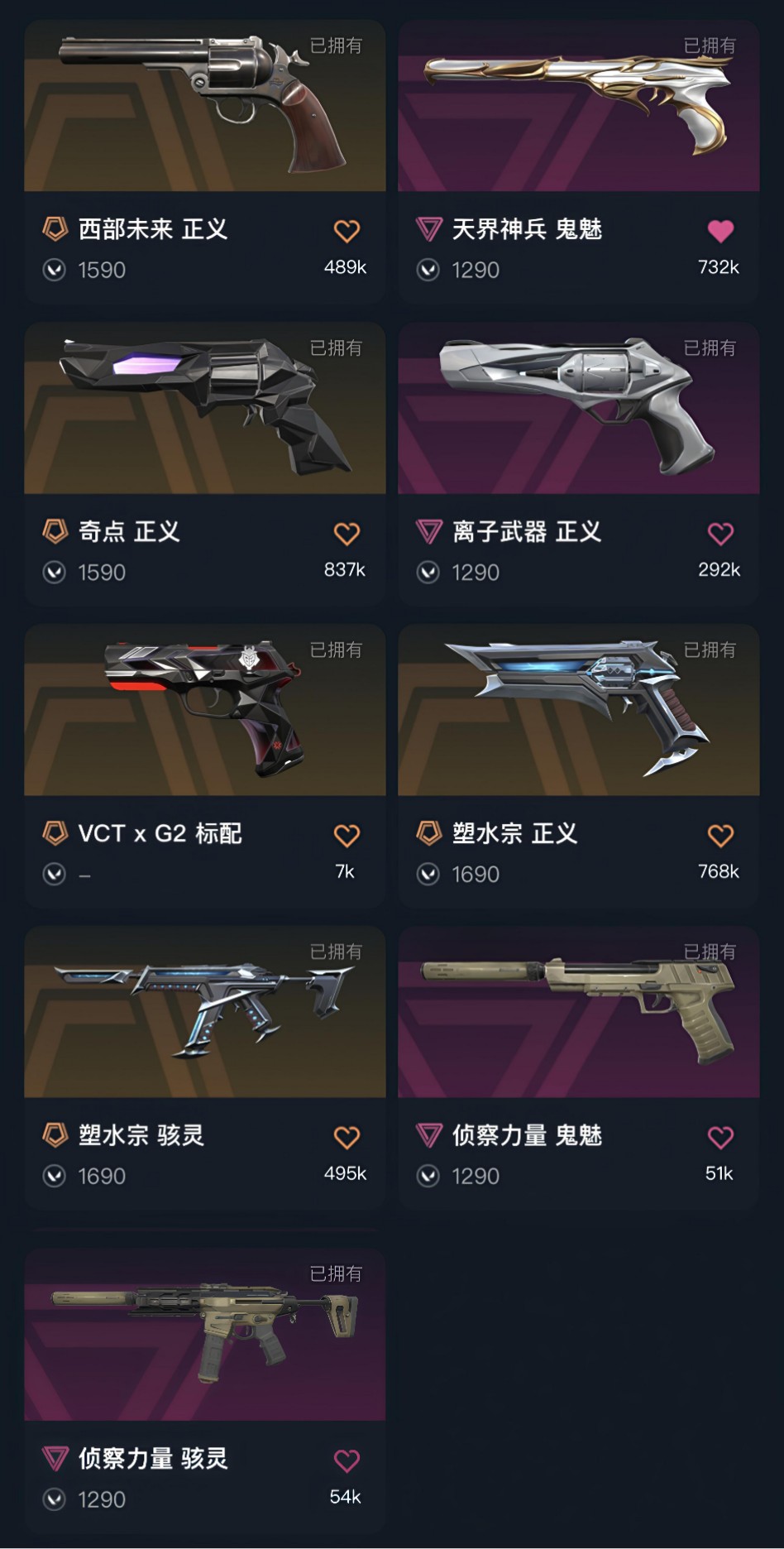Viewport: 784px width, 1549px height.
Task: Like the 塑水宗 骇灵 skin
Action: coord(347,1138)
